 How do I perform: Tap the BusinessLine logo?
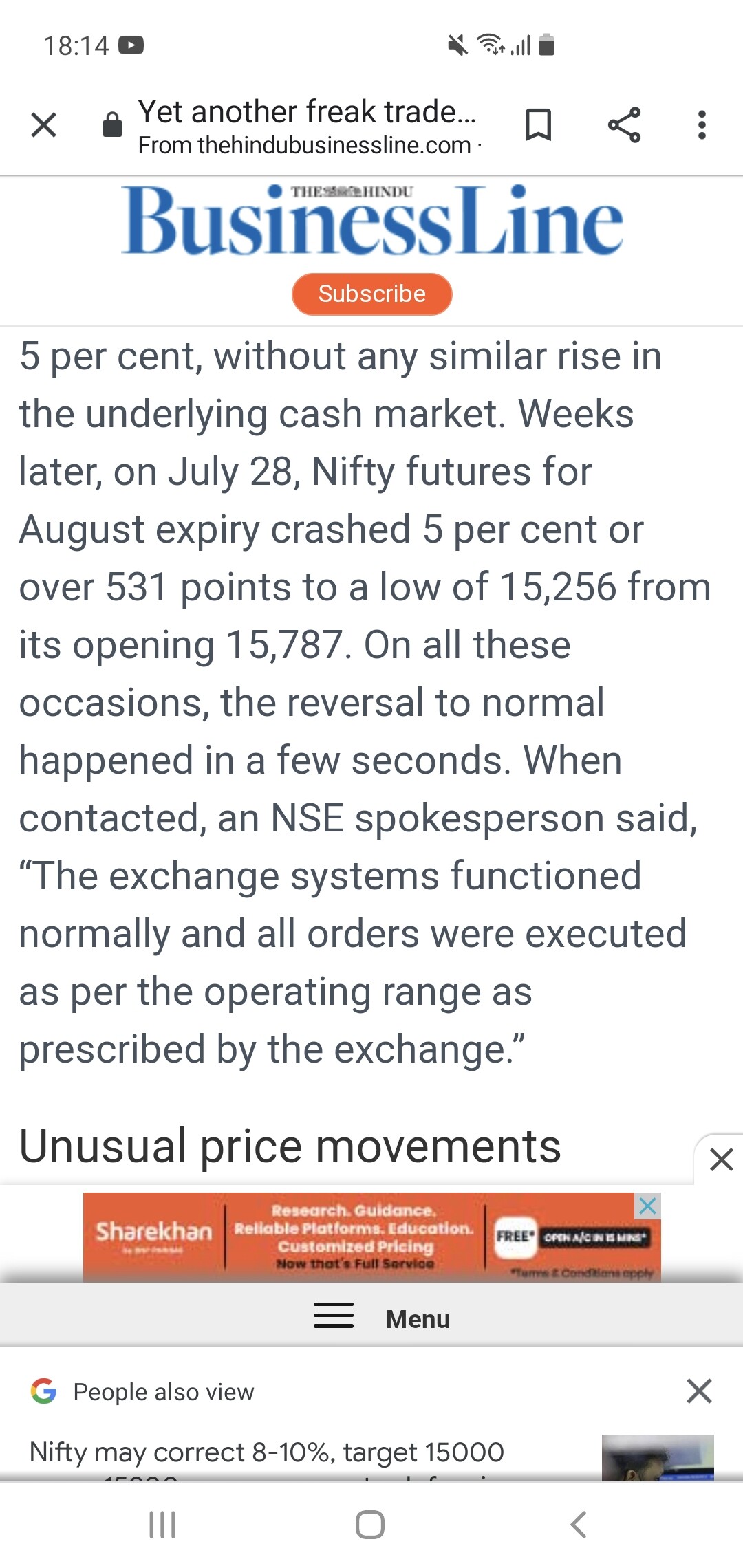371,221
